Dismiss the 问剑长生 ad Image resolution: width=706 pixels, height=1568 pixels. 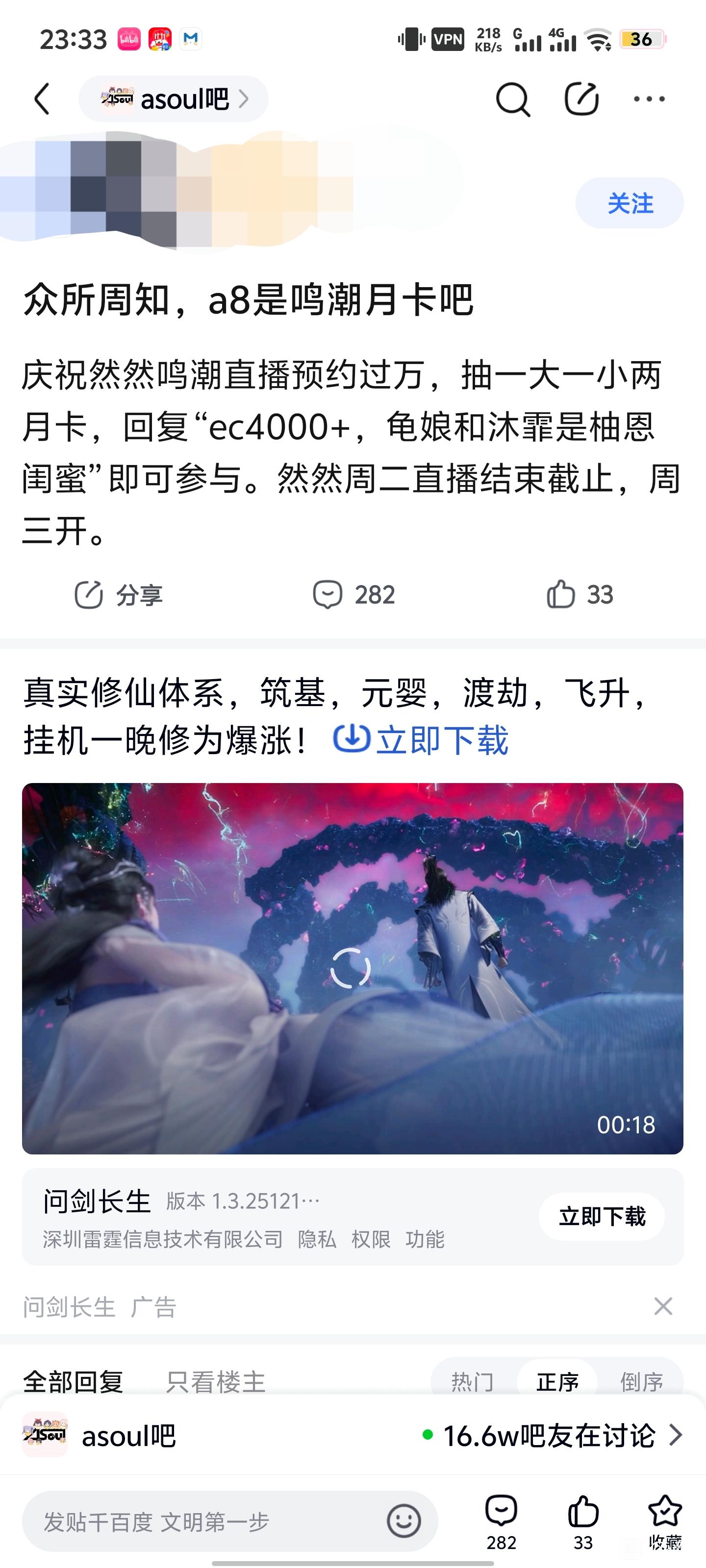tap(663, 1306)
